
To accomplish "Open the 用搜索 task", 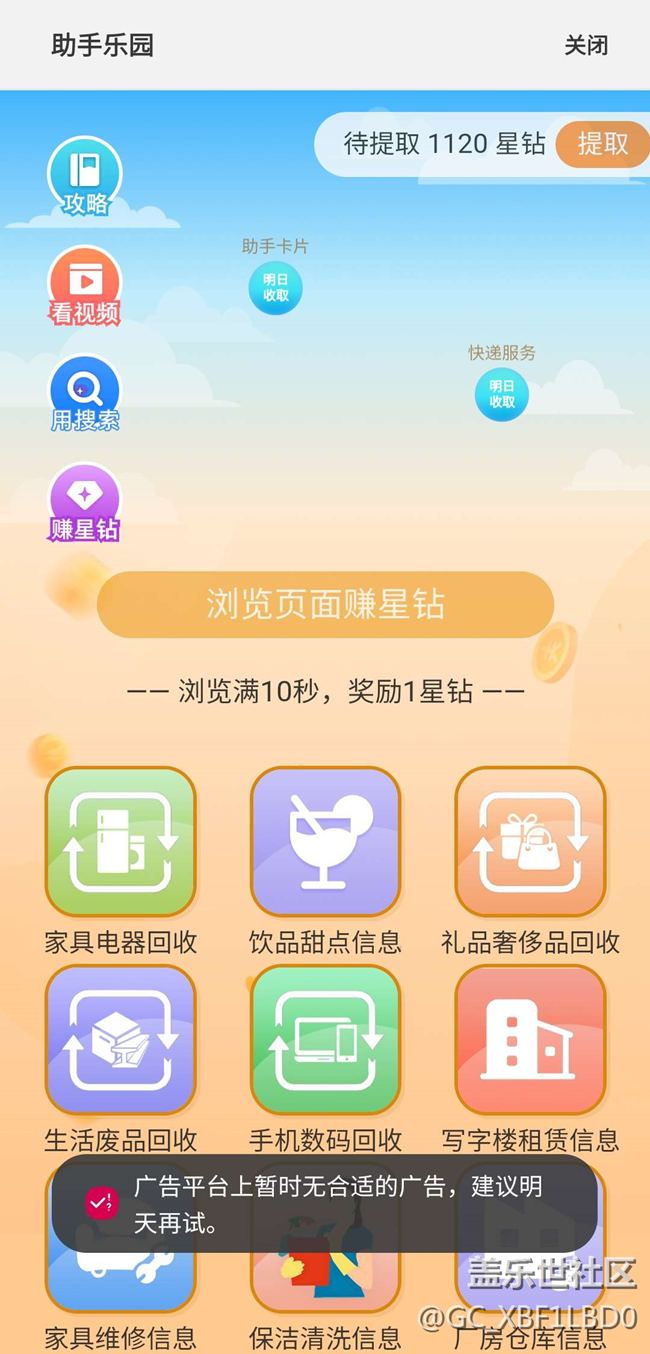I will coord(85,393).
